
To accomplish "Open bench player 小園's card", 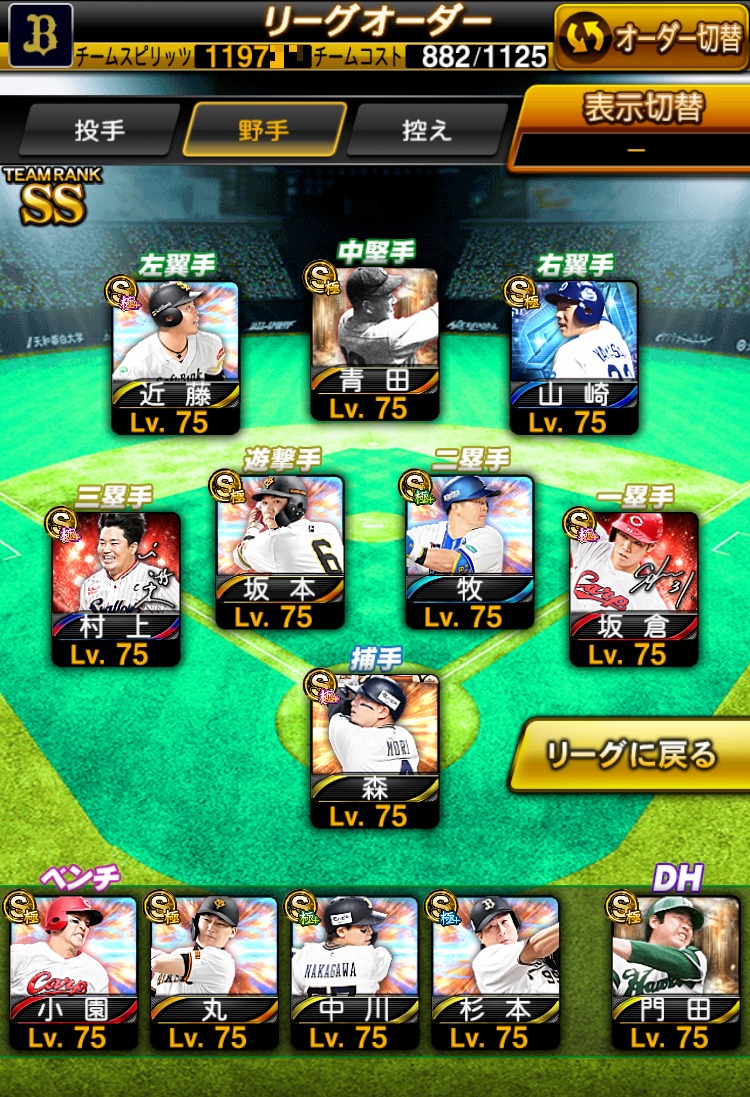I will tap(73, 970).
